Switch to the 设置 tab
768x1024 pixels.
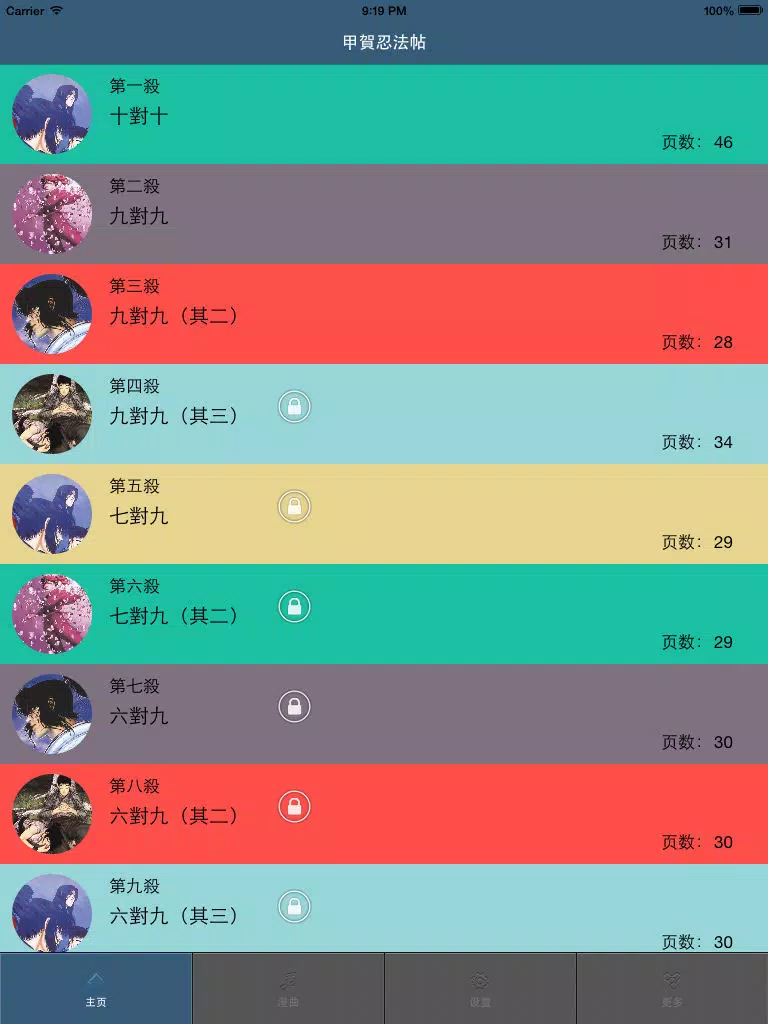click(x=480, y=988)
